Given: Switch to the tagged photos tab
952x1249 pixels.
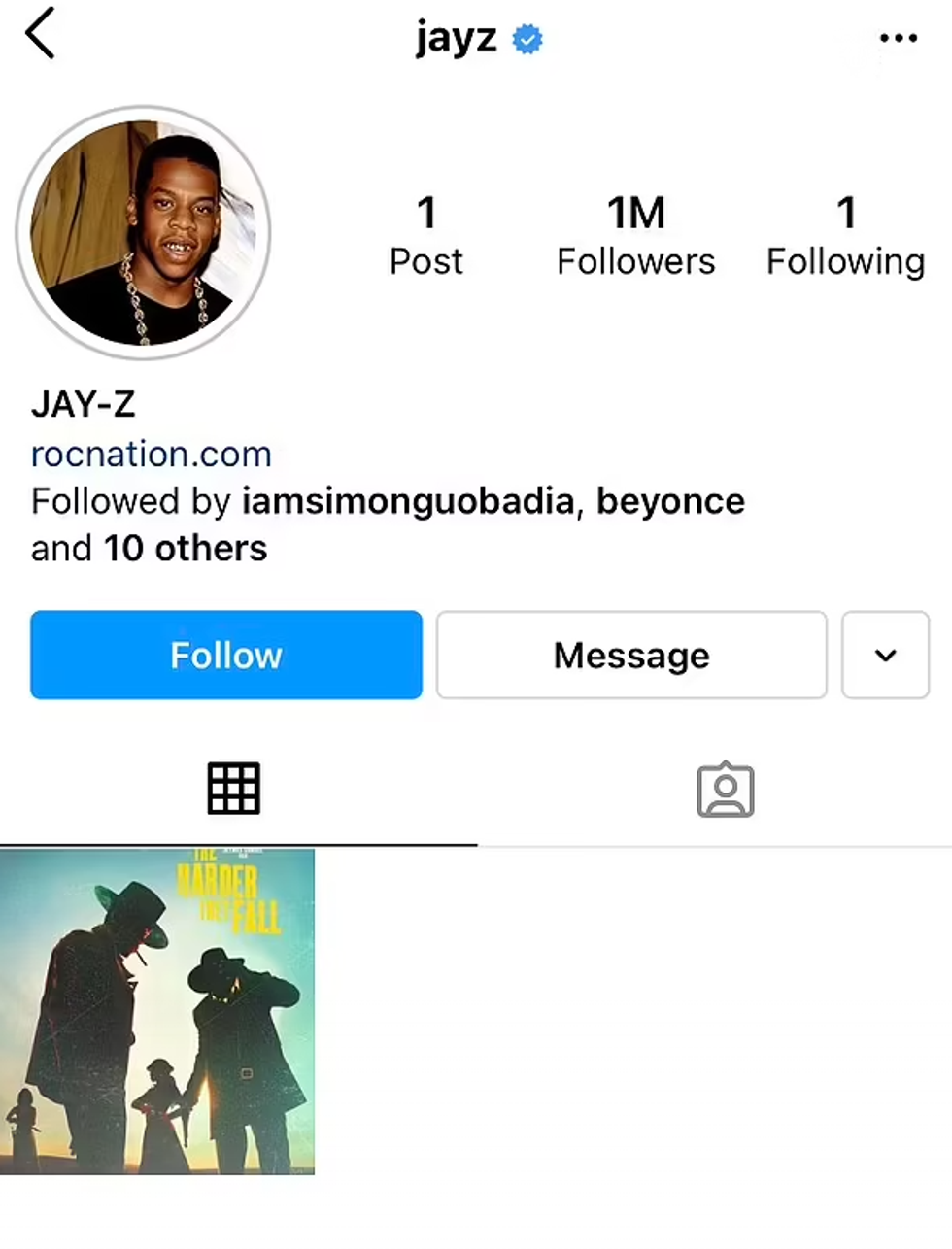Looking at the screenshot, I should click(725, 790).
